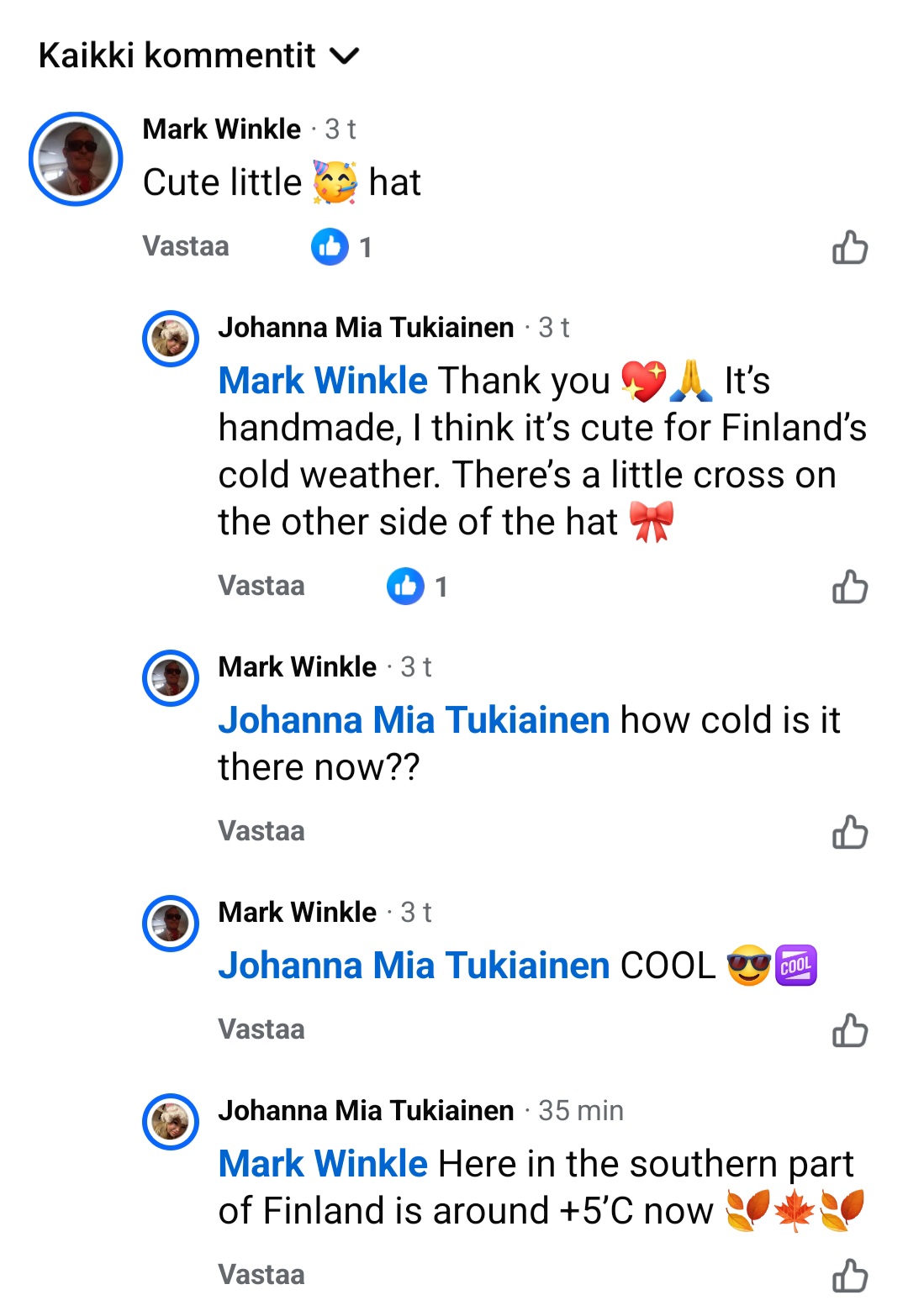
Task: Open the Mark Winkle mention in "Thank you" reply
Action: (x=323, y=381)
